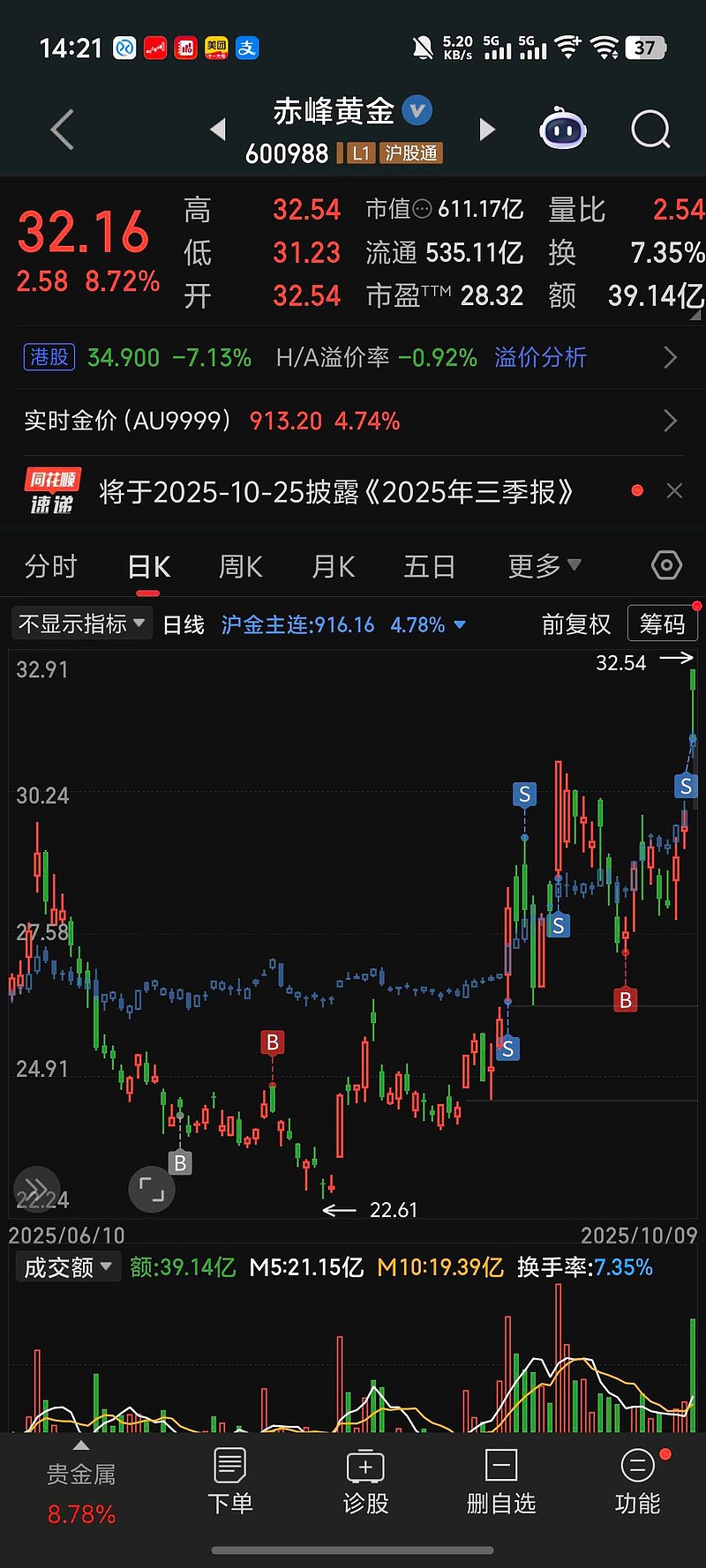Screen dimensions: 706x1568
Task: Open the real-time gold price AU9999 row
Action: [x=353, y=421]
